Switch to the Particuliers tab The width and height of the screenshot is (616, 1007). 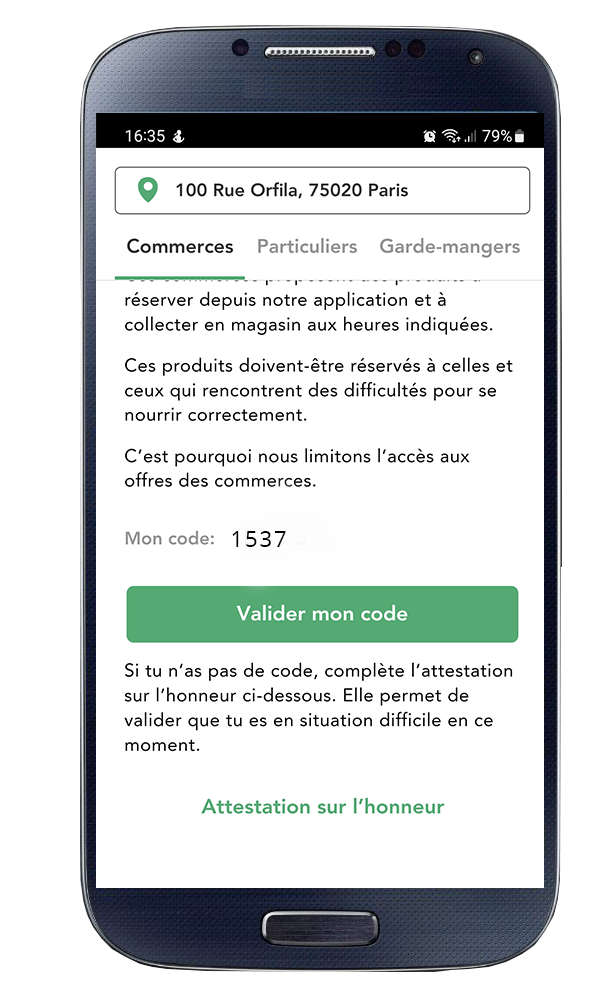[x=307, y=246]
